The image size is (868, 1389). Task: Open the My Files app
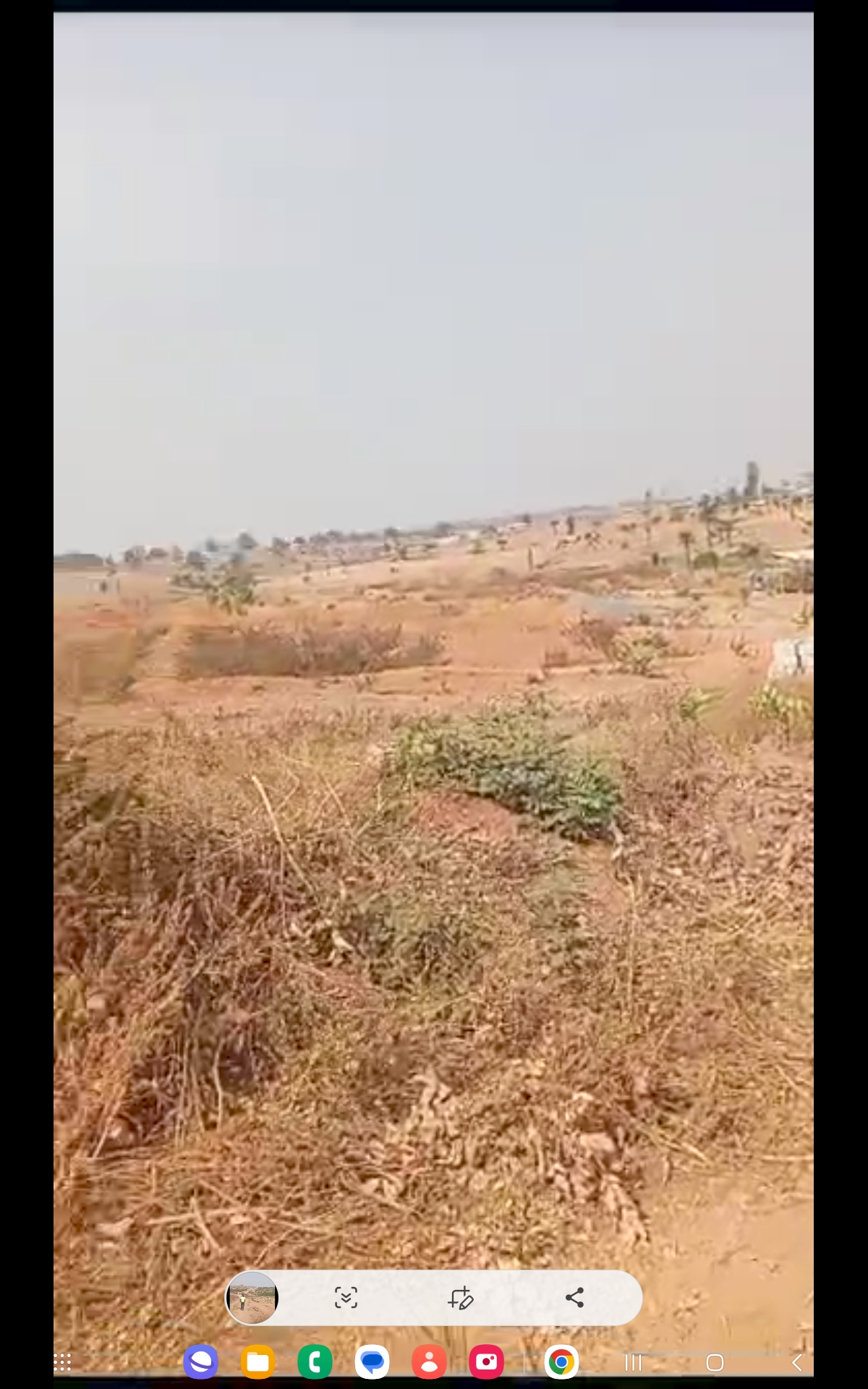click(258, 1363)
